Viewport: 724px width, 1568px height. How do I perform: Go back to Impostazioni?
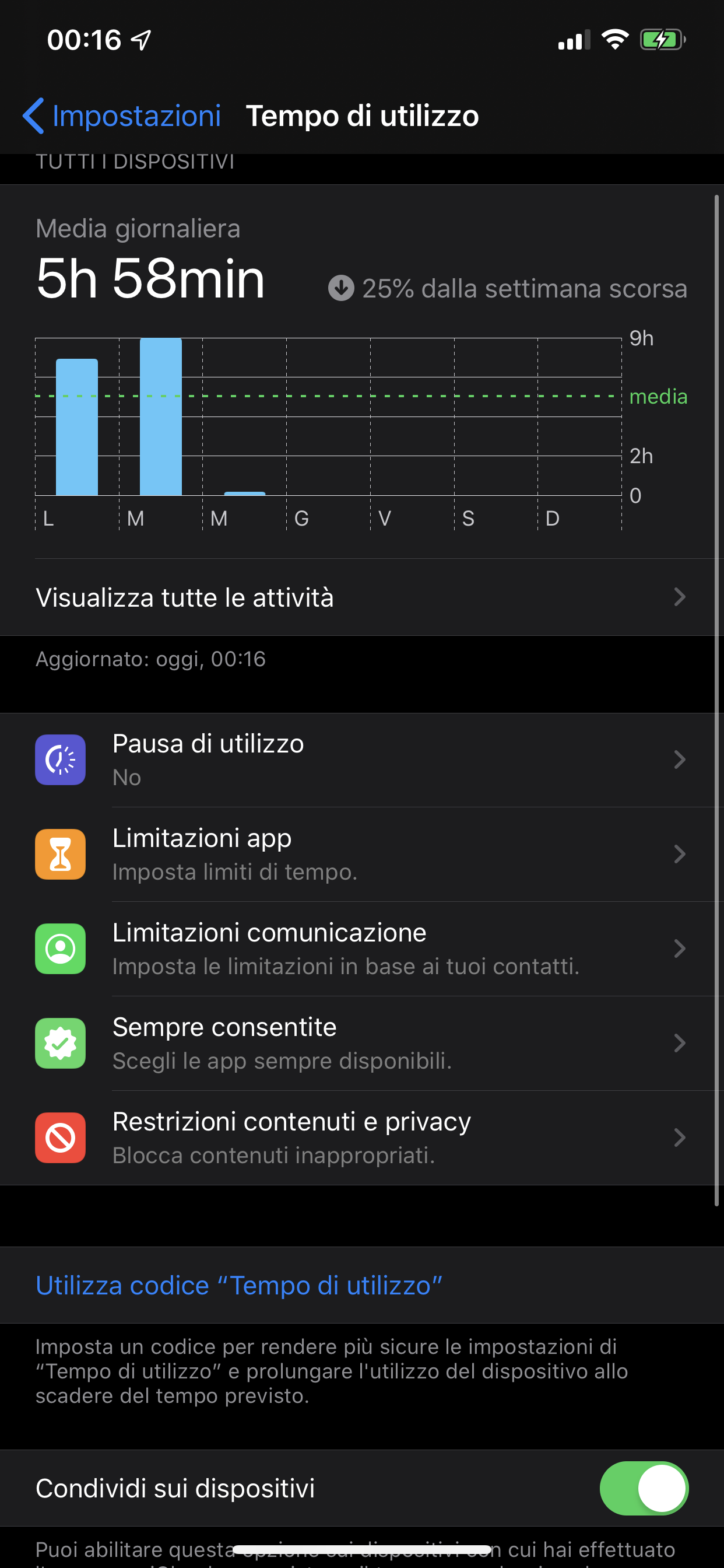tap(122, 116)
